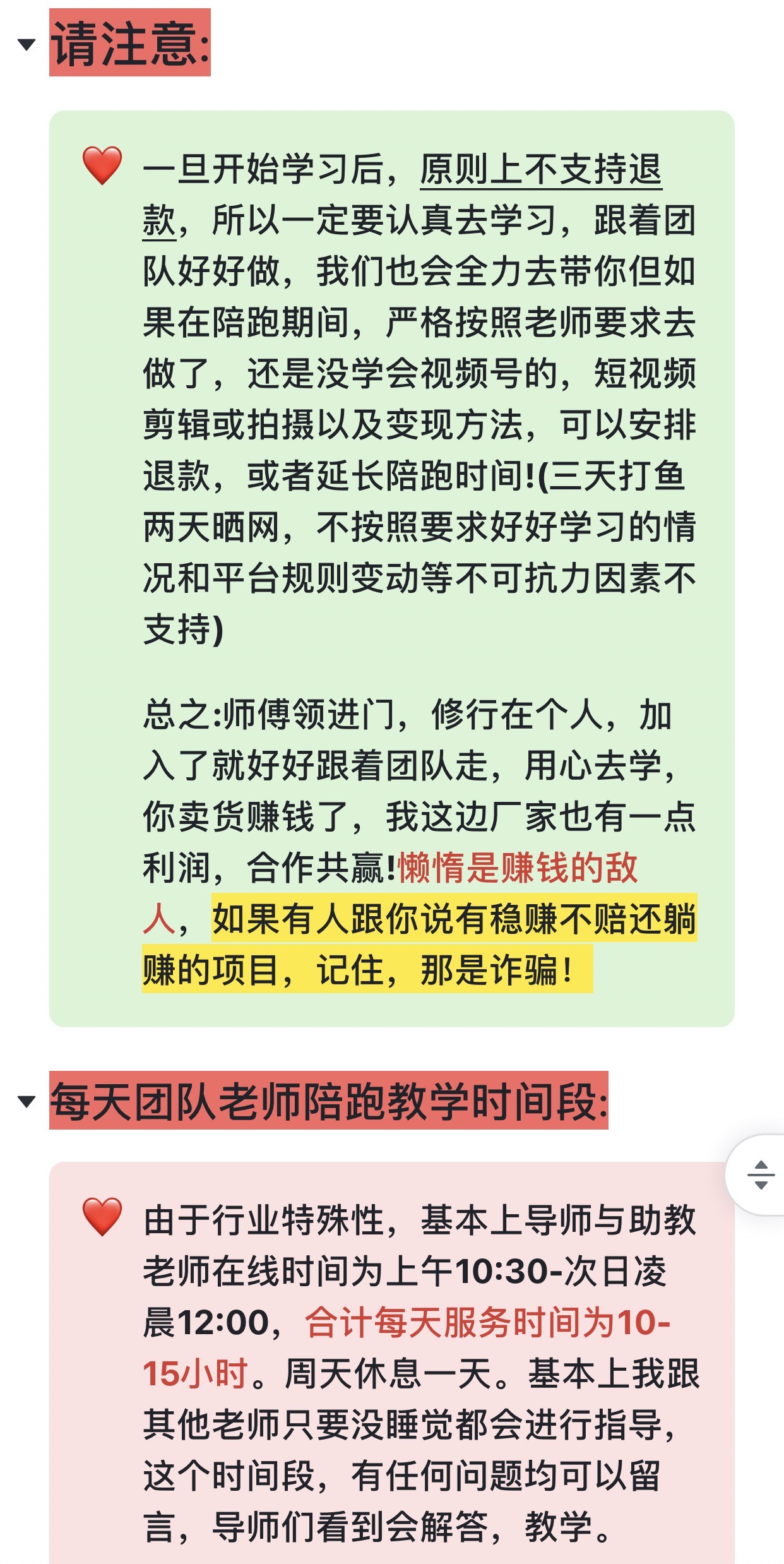Tap the floating collapse/expand arrows button
This screenshot has height=1564, width=784.
[761, 1175]
